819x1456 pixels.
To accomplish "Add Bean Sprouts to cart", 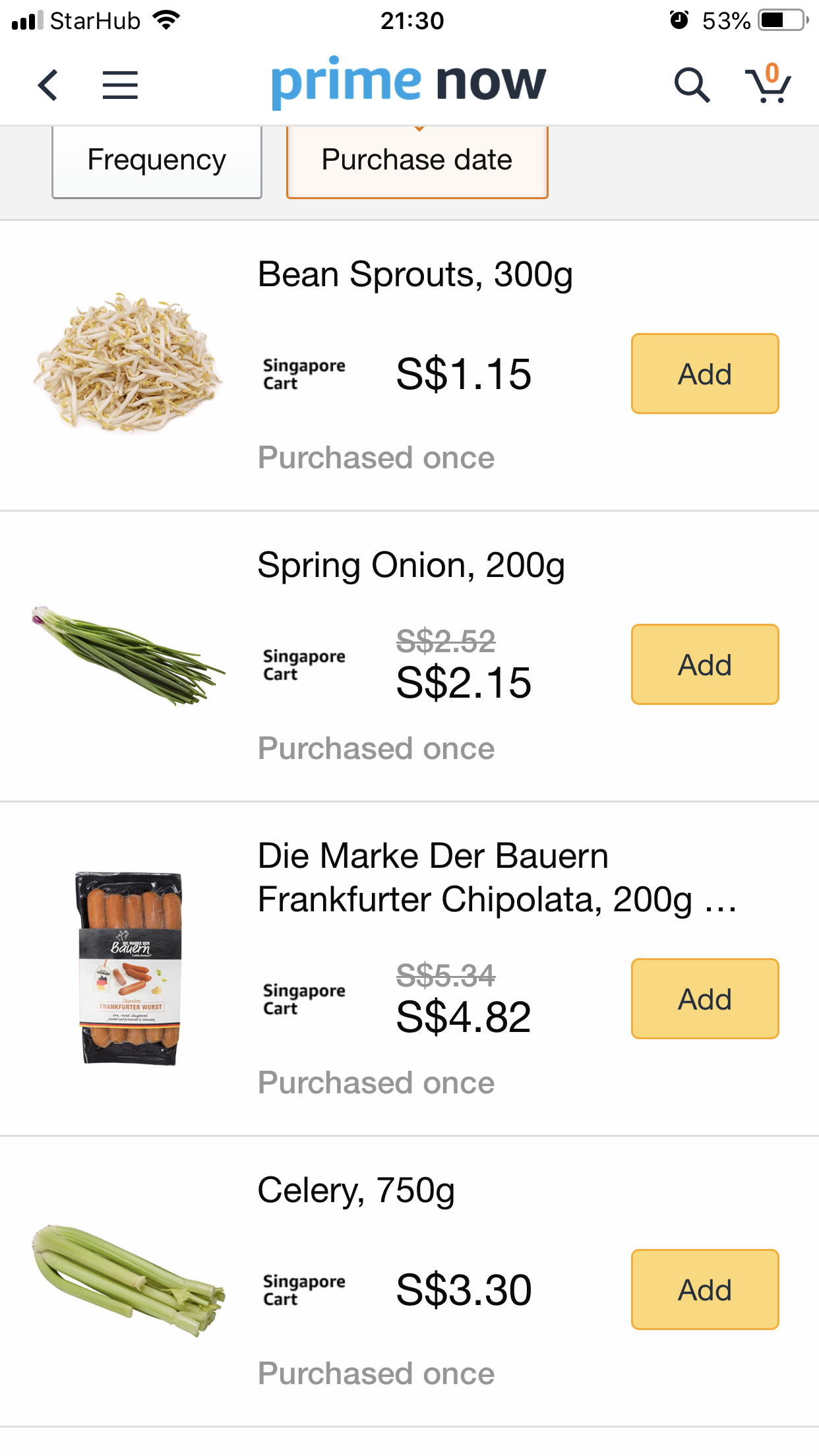I will coord(705,374).
